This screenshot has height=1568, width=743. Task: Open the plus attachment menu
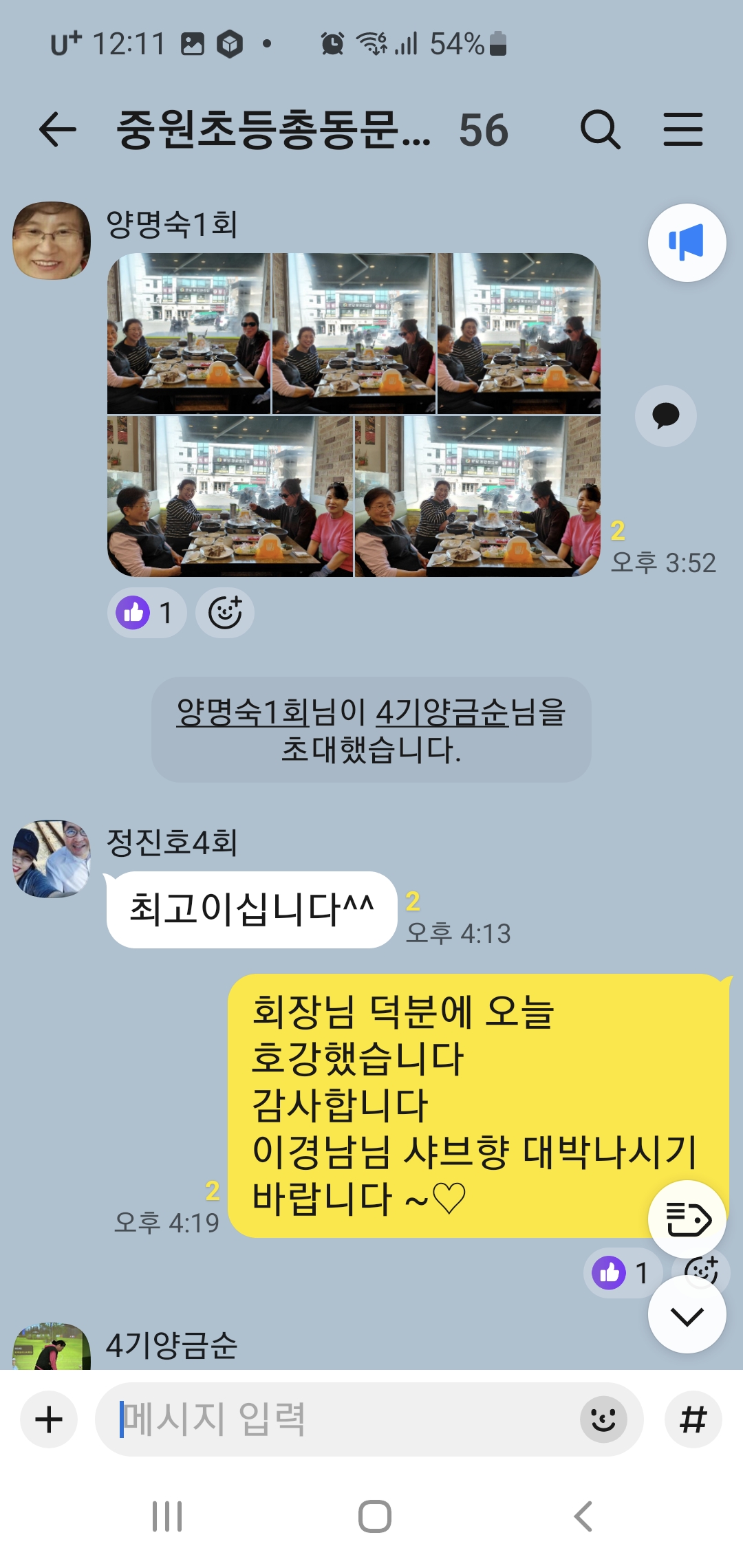49,1419
